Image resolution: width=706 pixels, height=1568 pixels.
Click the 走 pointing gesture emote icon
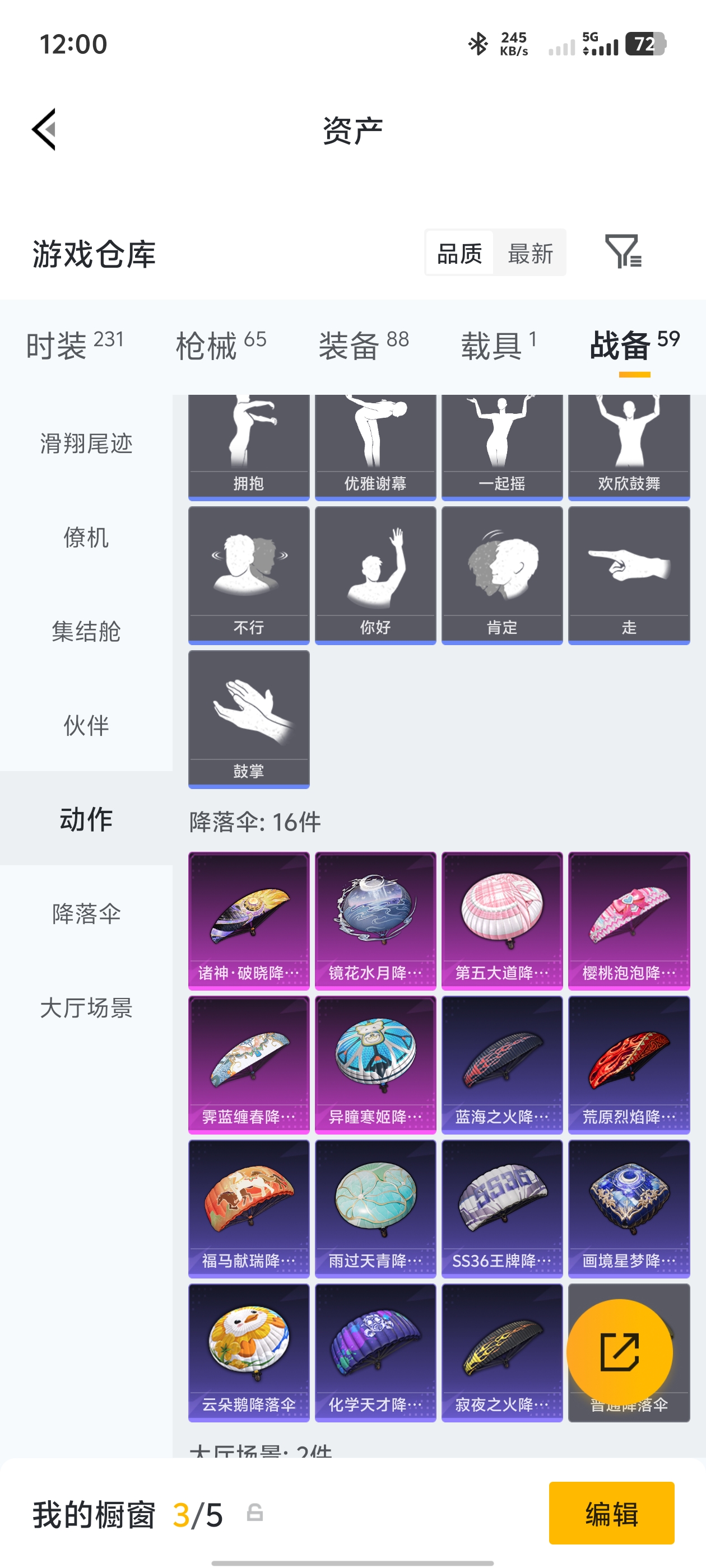(629, 572)
